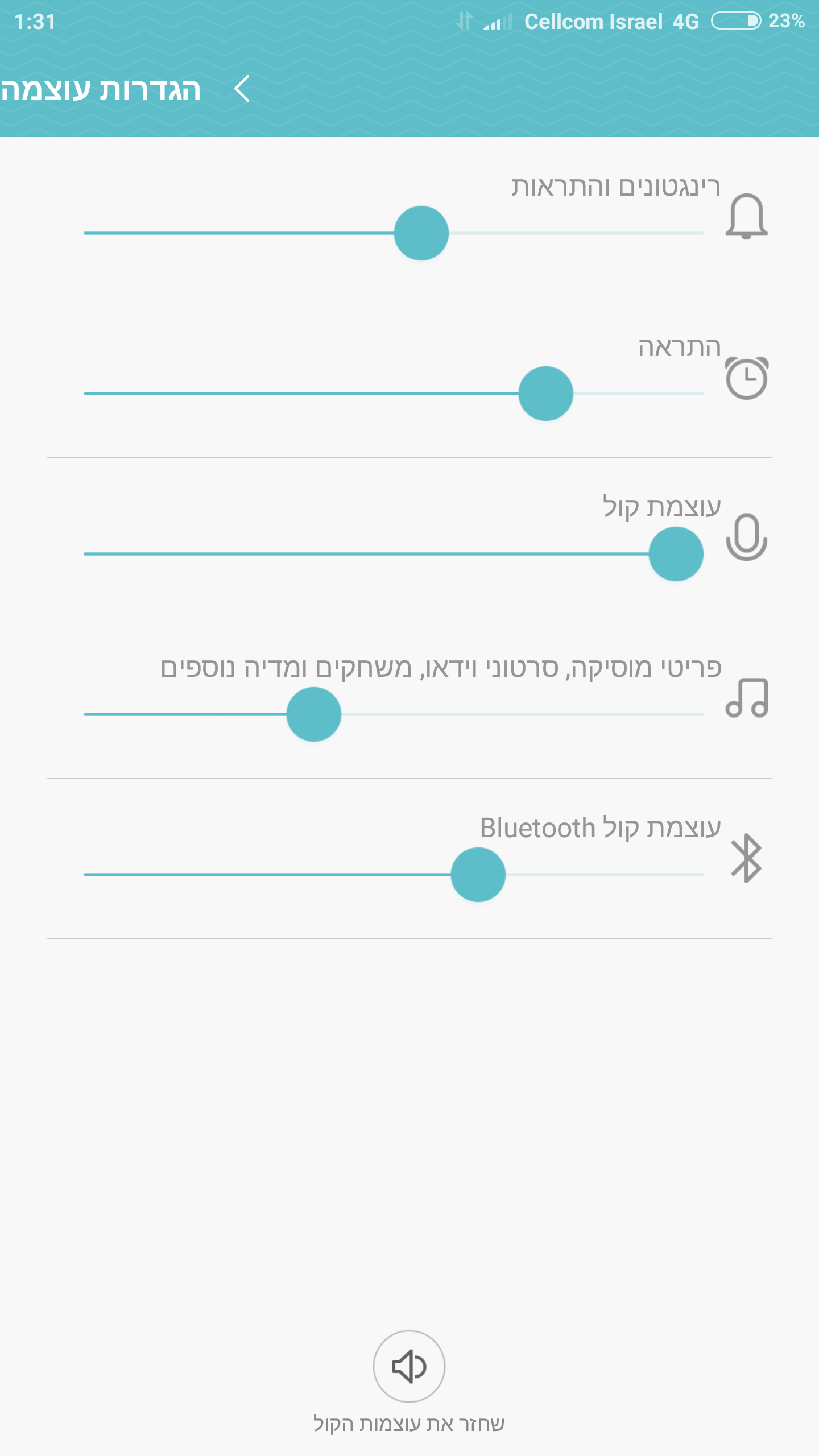Tap the music and media volume slider
Viewport: 819px width, 1456px height.
[394, 714]
